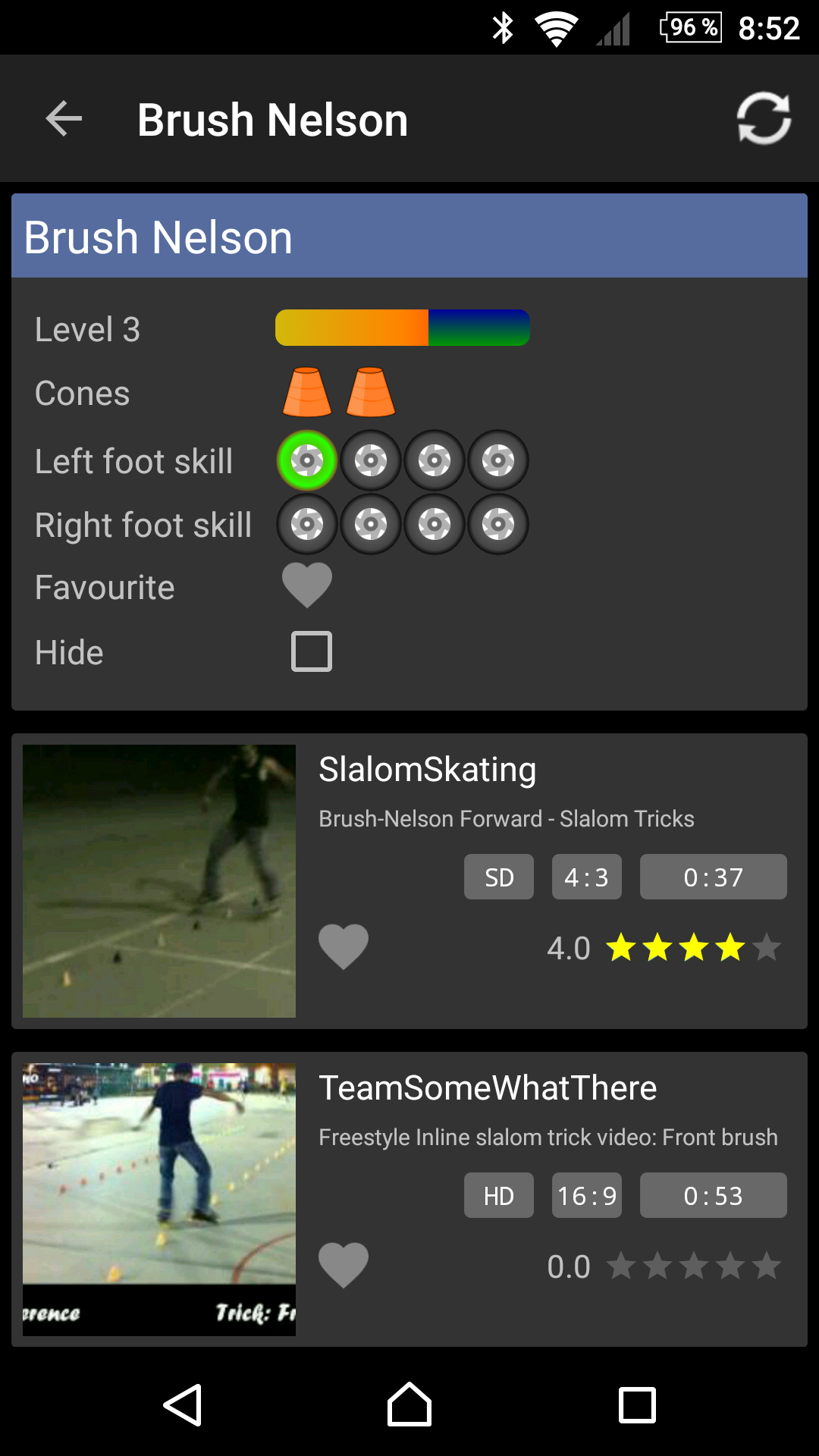This screenshot has height=1456, width=819.
Task: Open the SlalomSkating video thumbnail
Action: click(x=159, y=881)
